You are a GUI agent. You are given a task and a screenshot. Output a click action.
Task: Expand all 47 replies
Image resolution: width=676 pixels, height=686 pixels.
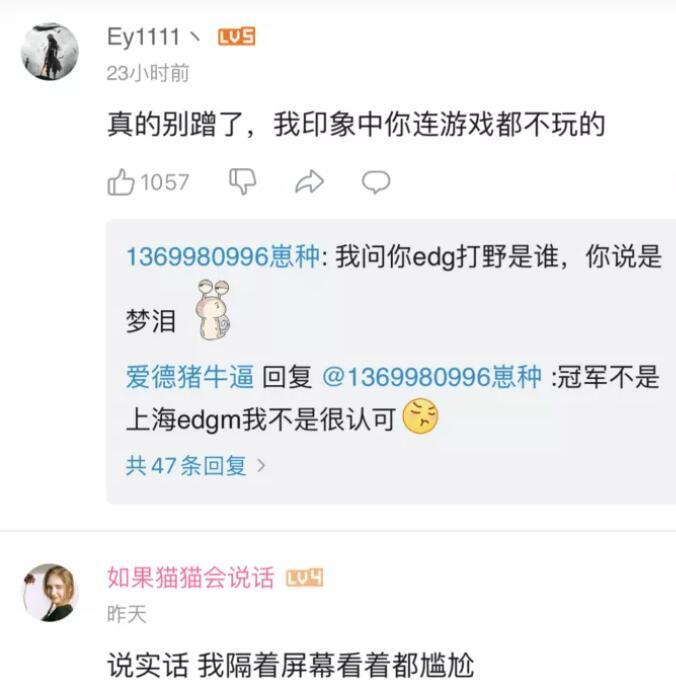click(195, 465)
